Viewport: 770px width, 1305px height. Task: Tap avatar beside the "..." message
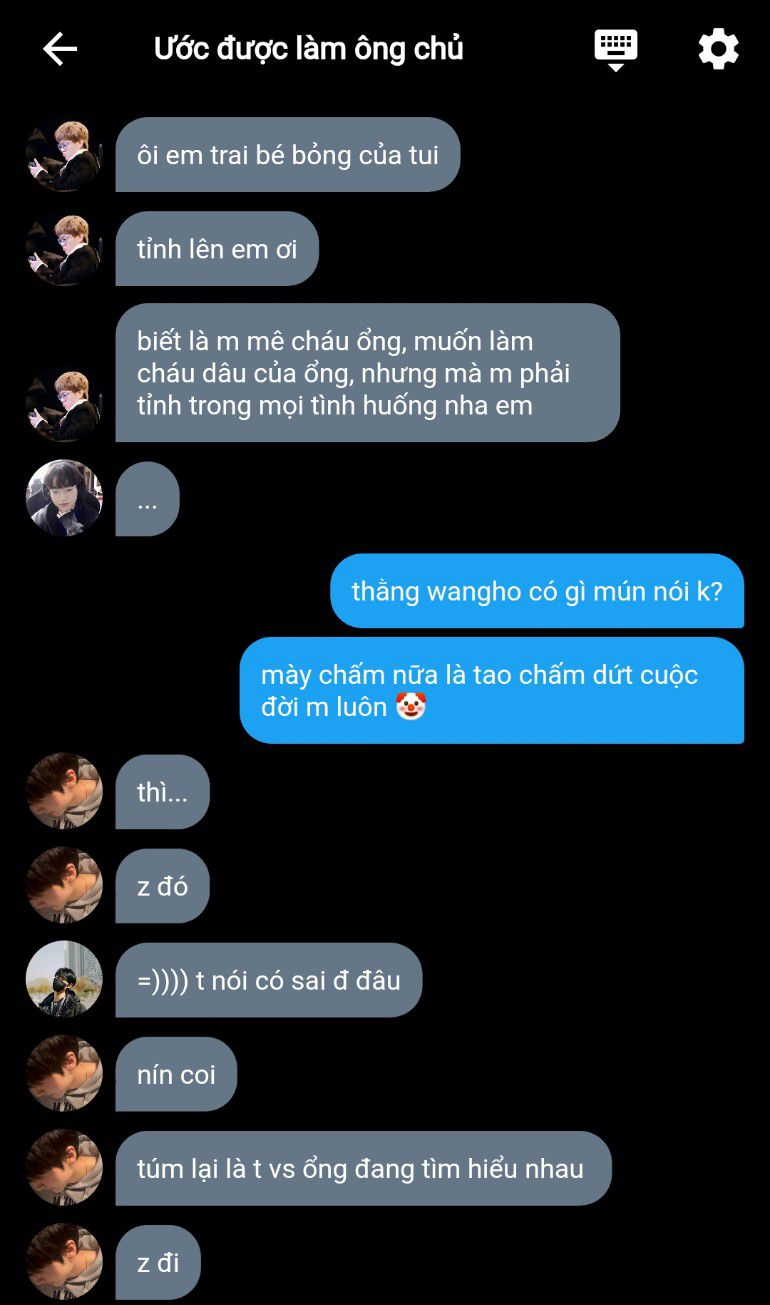[64, 498]
